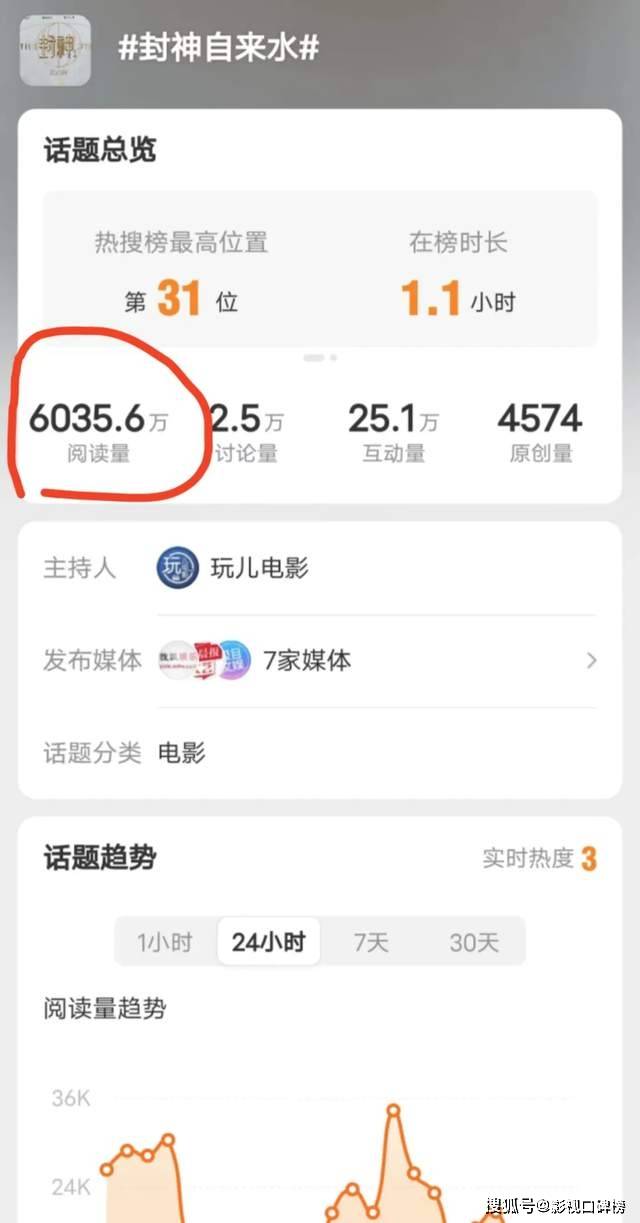Viewport: 640px width, 1223px height.
Task: Switch trend range to 1小时
Action: pyautogui.click(x=164, y=942)
